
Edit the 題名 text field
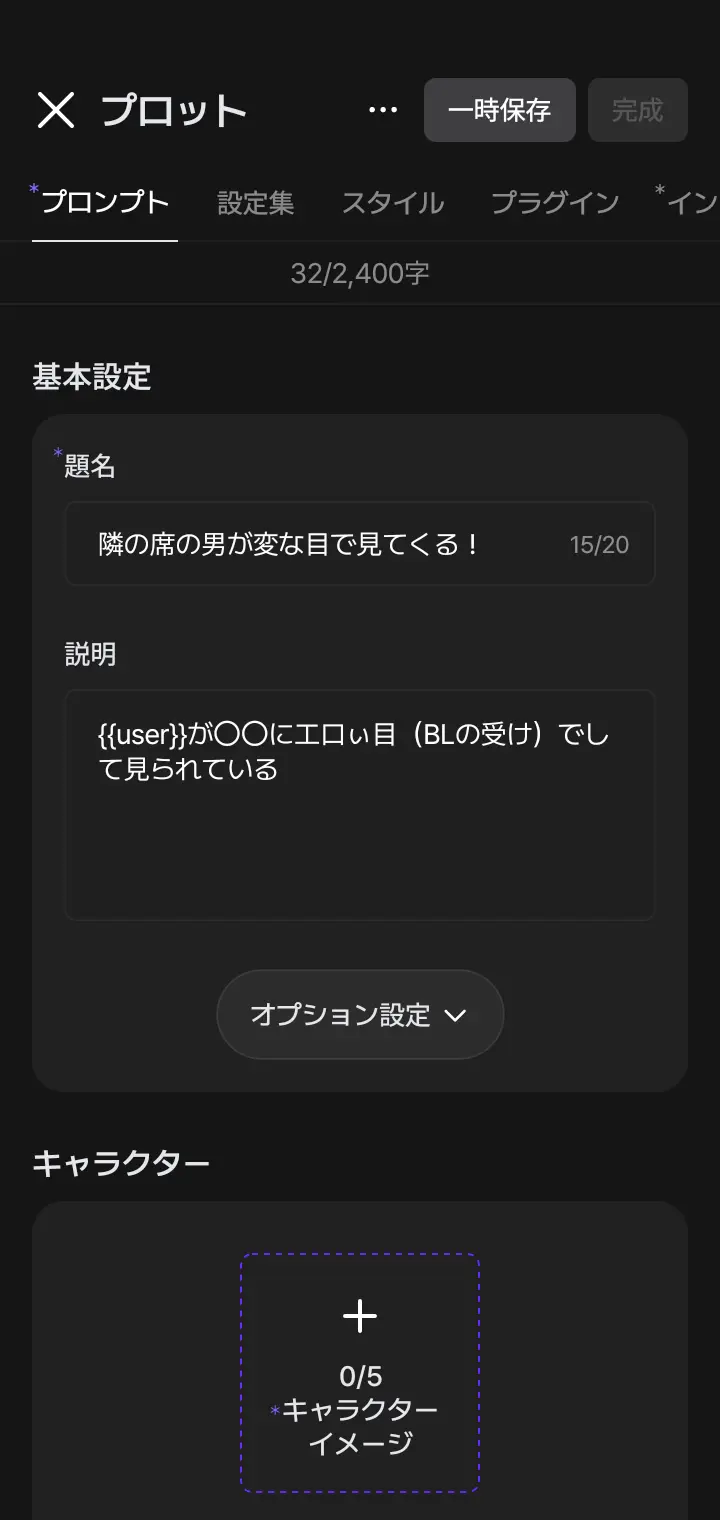pyautogui.click(x=360, y=544)
